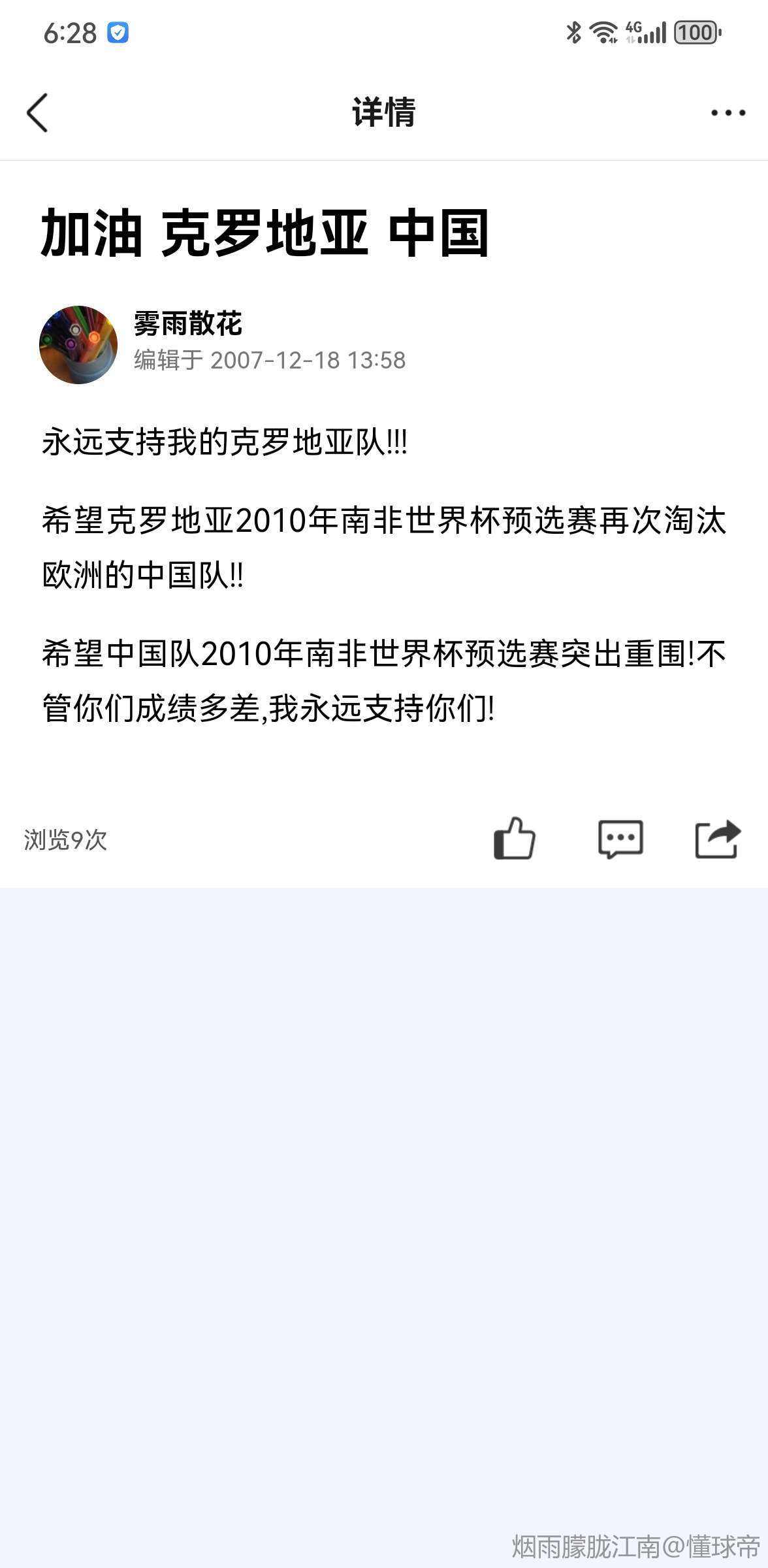768x1568 pixels.
Task: Open 雾雨散花's profile avatar
Action: coord(78,344)
